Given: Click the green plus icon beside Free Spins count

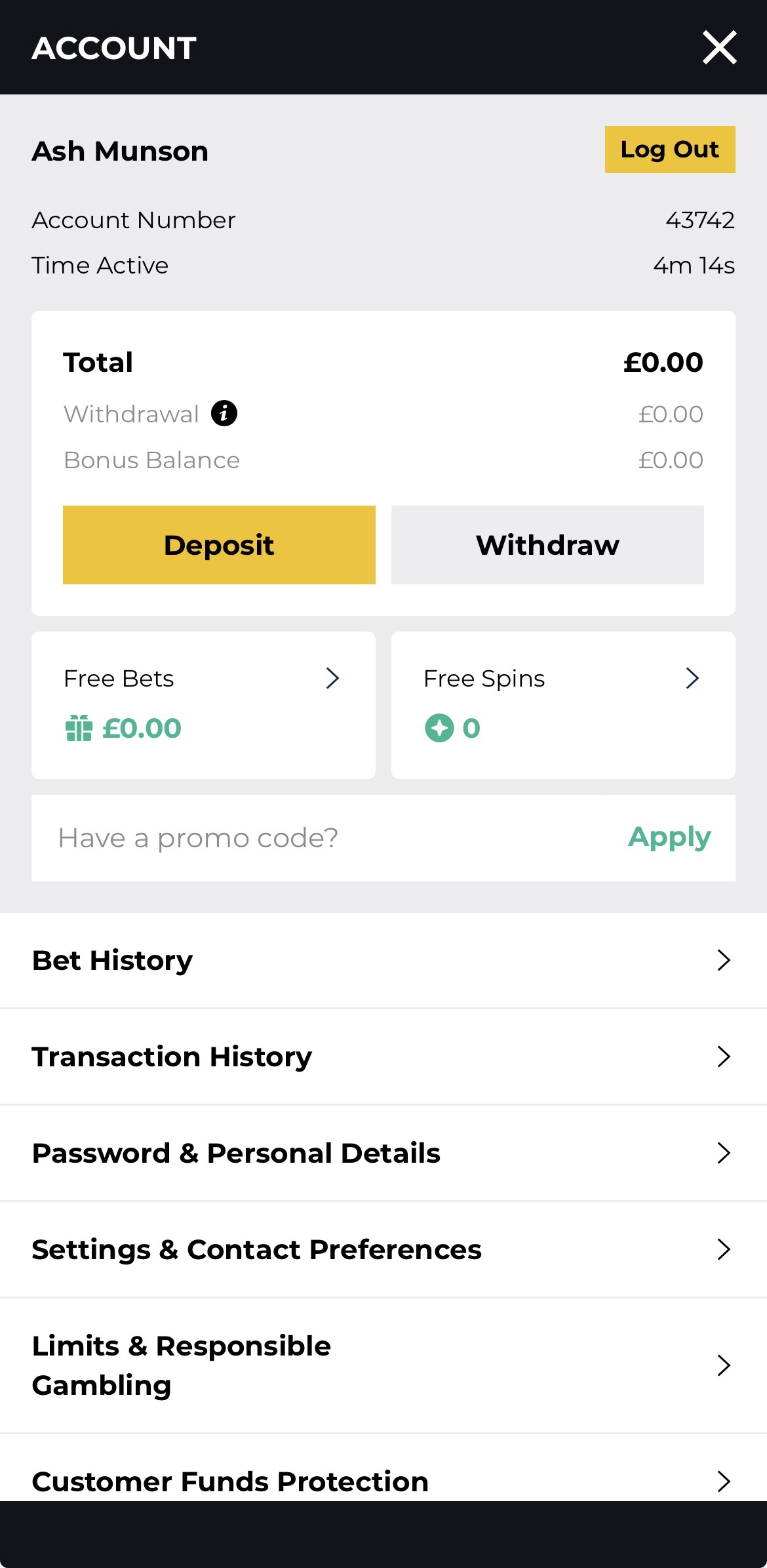Looking at the screenshot, I should click(441, 728).
